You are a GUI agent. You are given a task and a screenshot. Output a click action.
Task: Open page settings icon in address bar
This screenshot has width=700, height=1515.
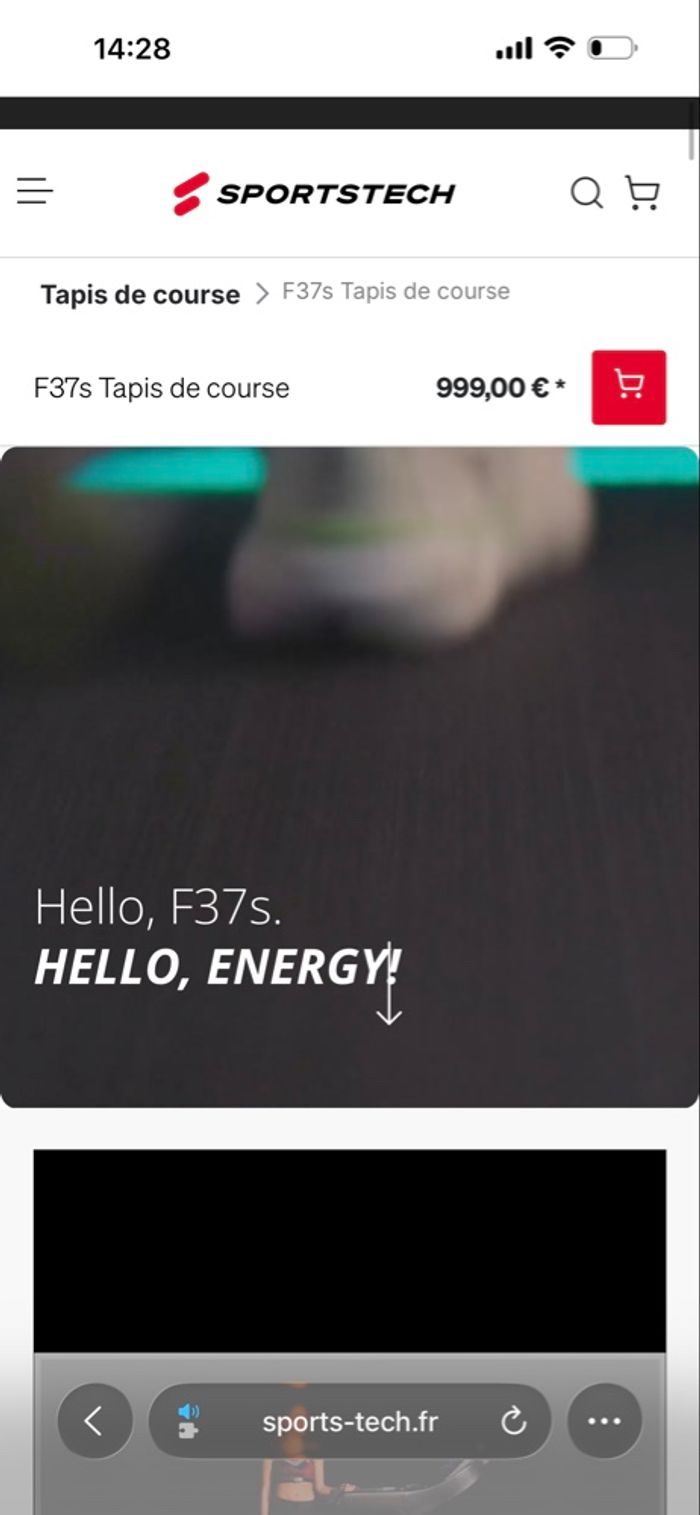click(188, 1421)
